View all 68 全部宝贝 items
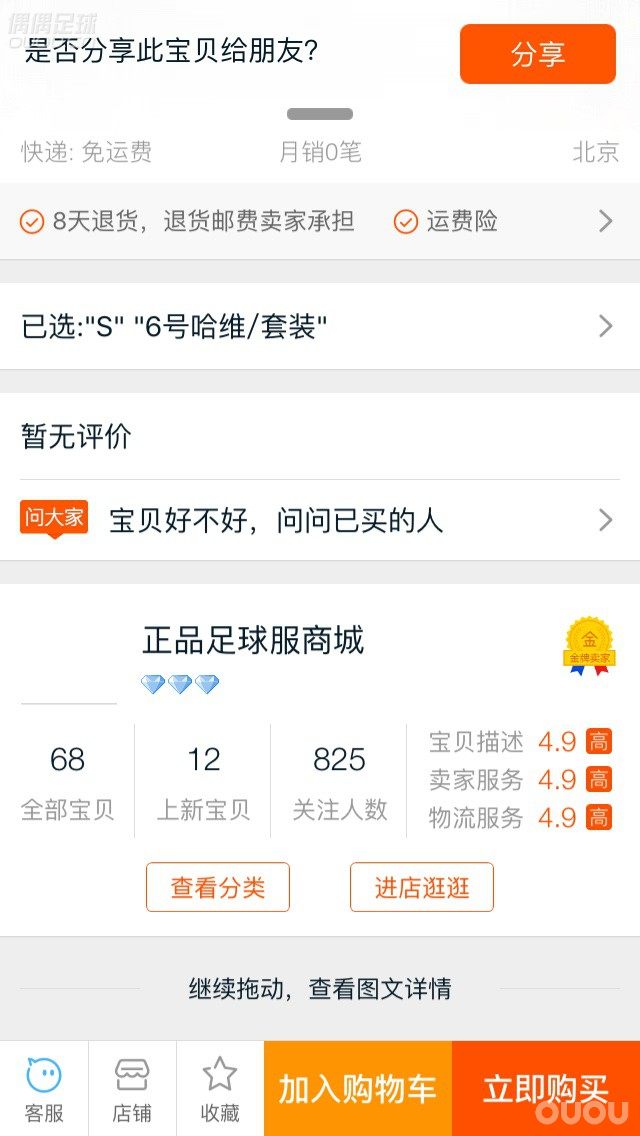 point(67,782)
